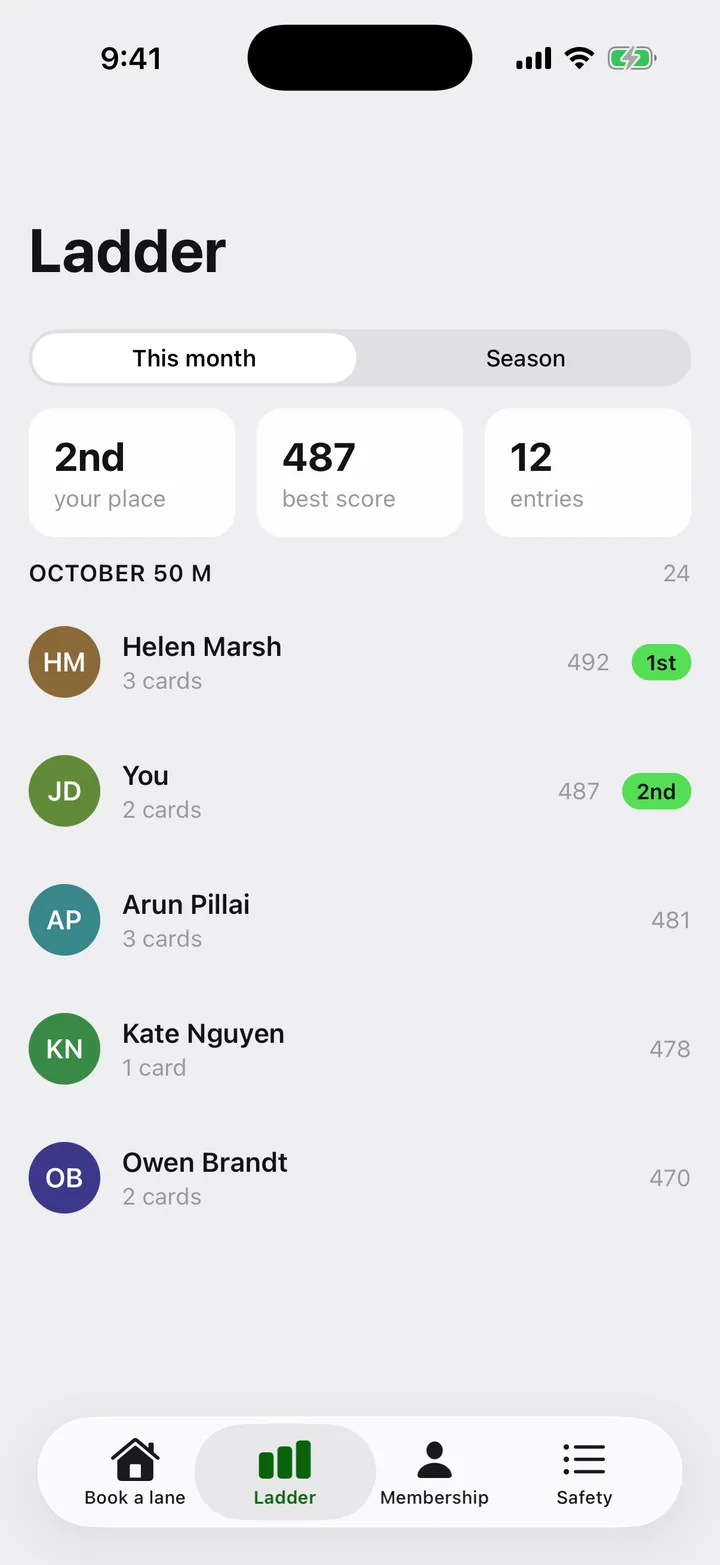View Arun Pillai's ladder entry

[360, 920]
